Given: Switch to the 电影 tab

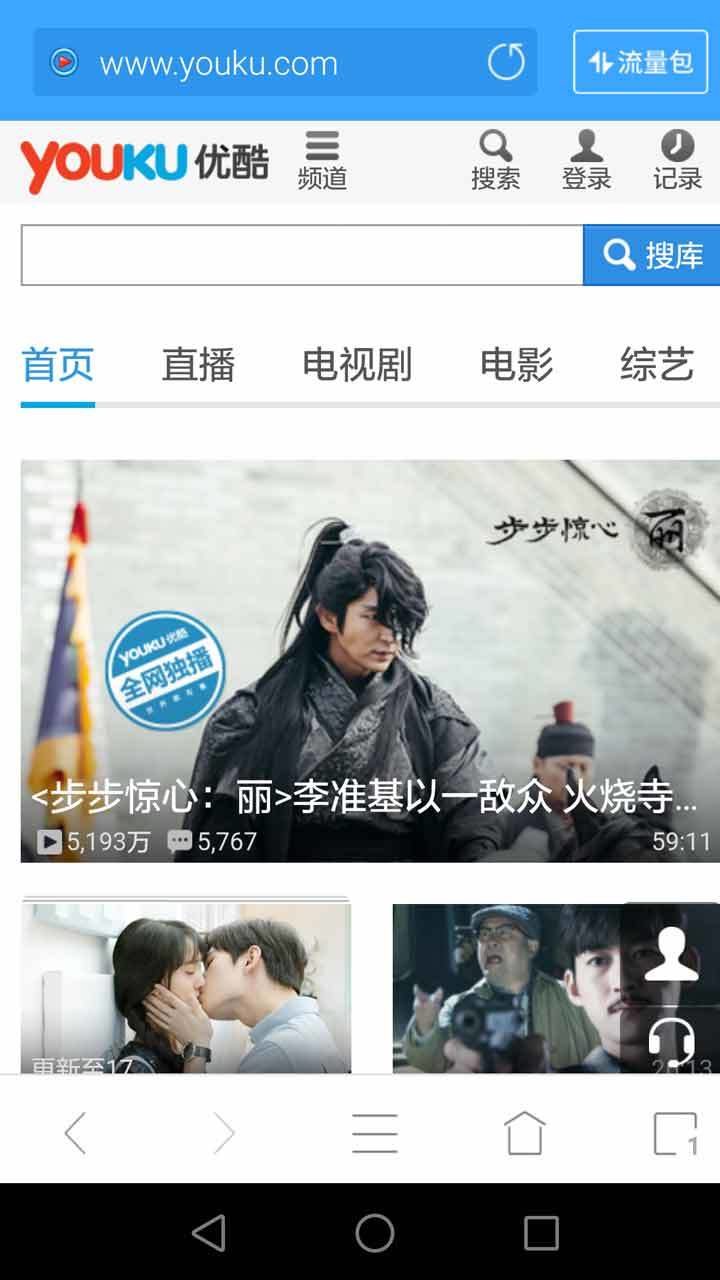Looking at the screenshot, I should [x=516, y=365].
